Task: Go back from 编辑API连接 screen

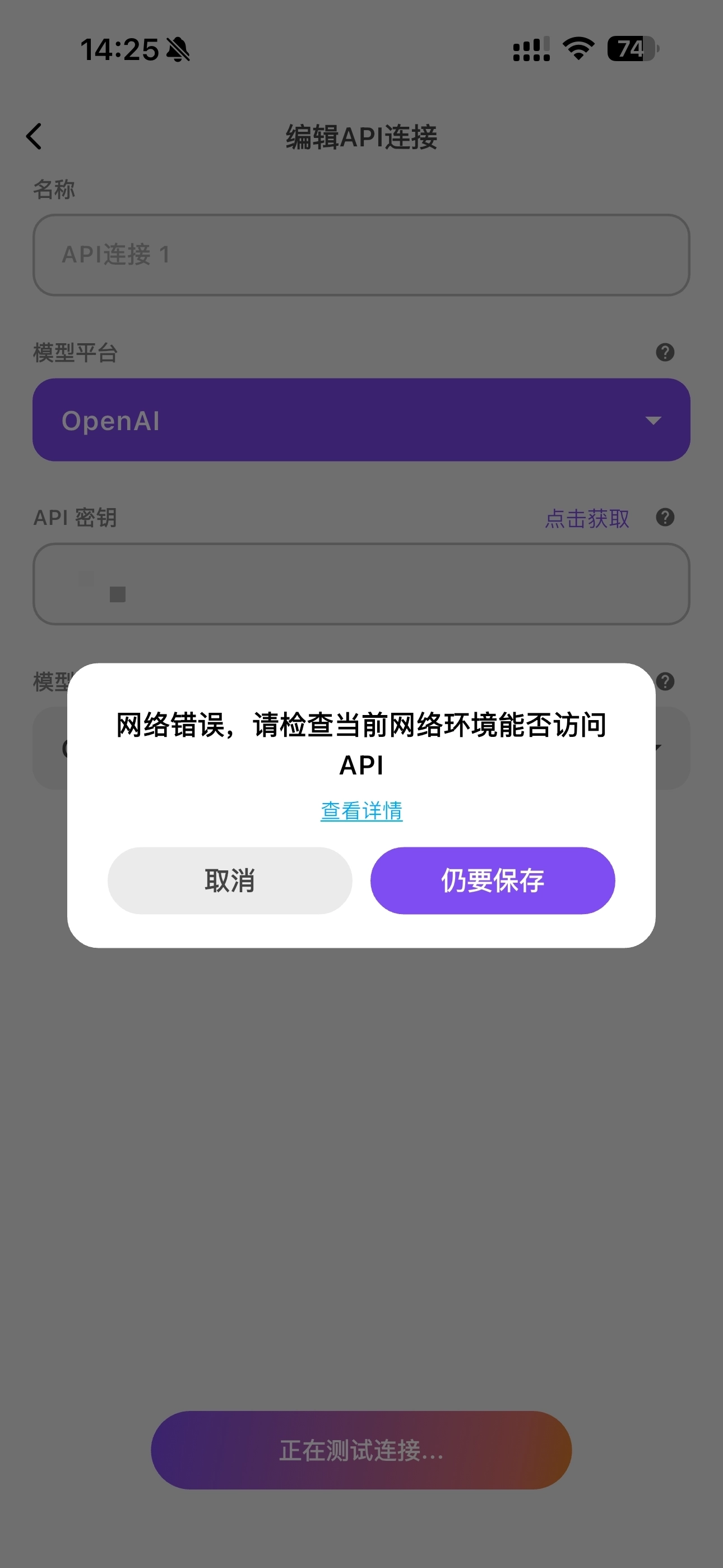Action: click(34, 136)
